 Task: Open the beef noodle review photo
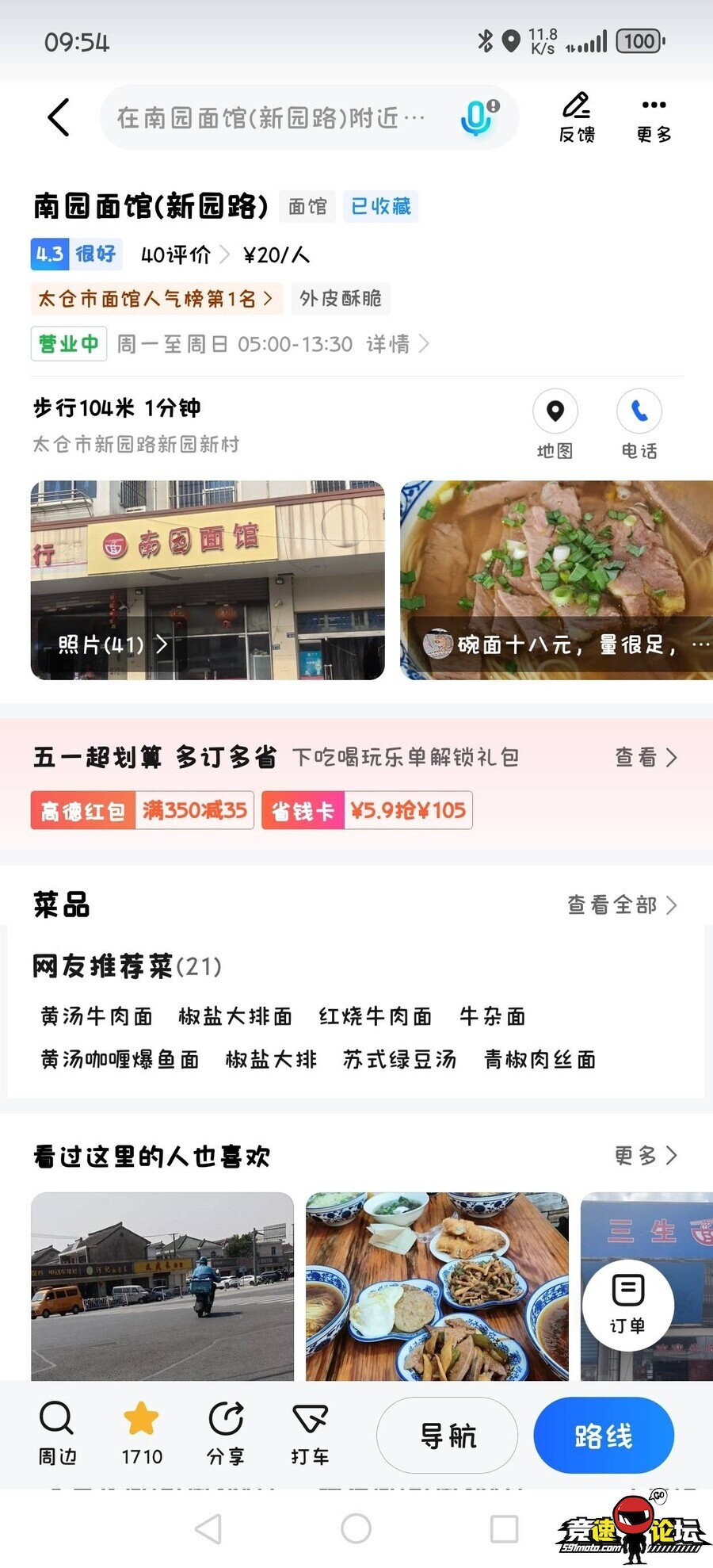(556, 580)
